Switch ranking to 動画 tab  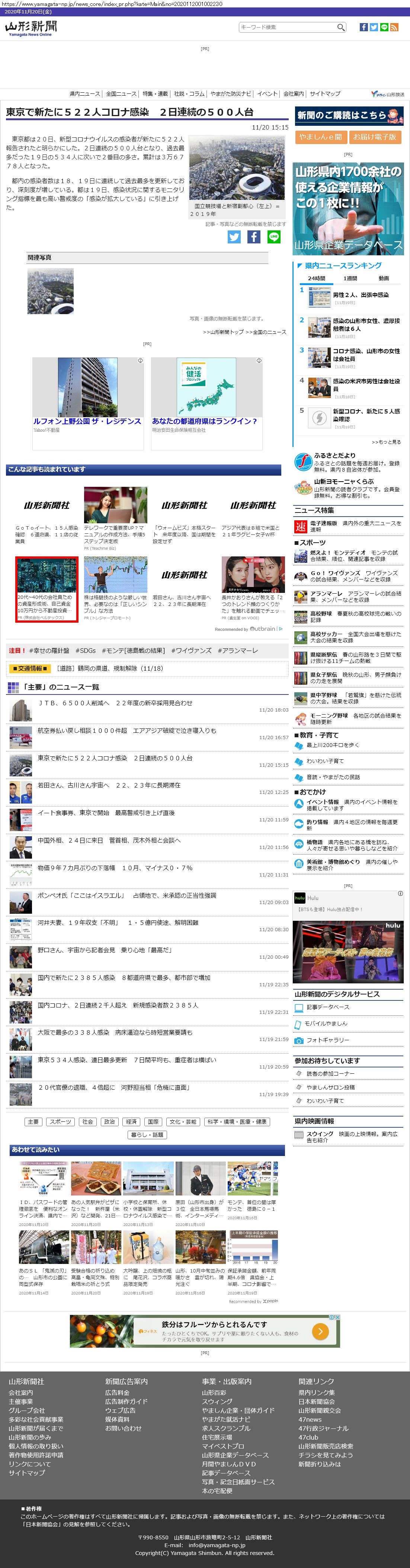(x=384, y=278)
